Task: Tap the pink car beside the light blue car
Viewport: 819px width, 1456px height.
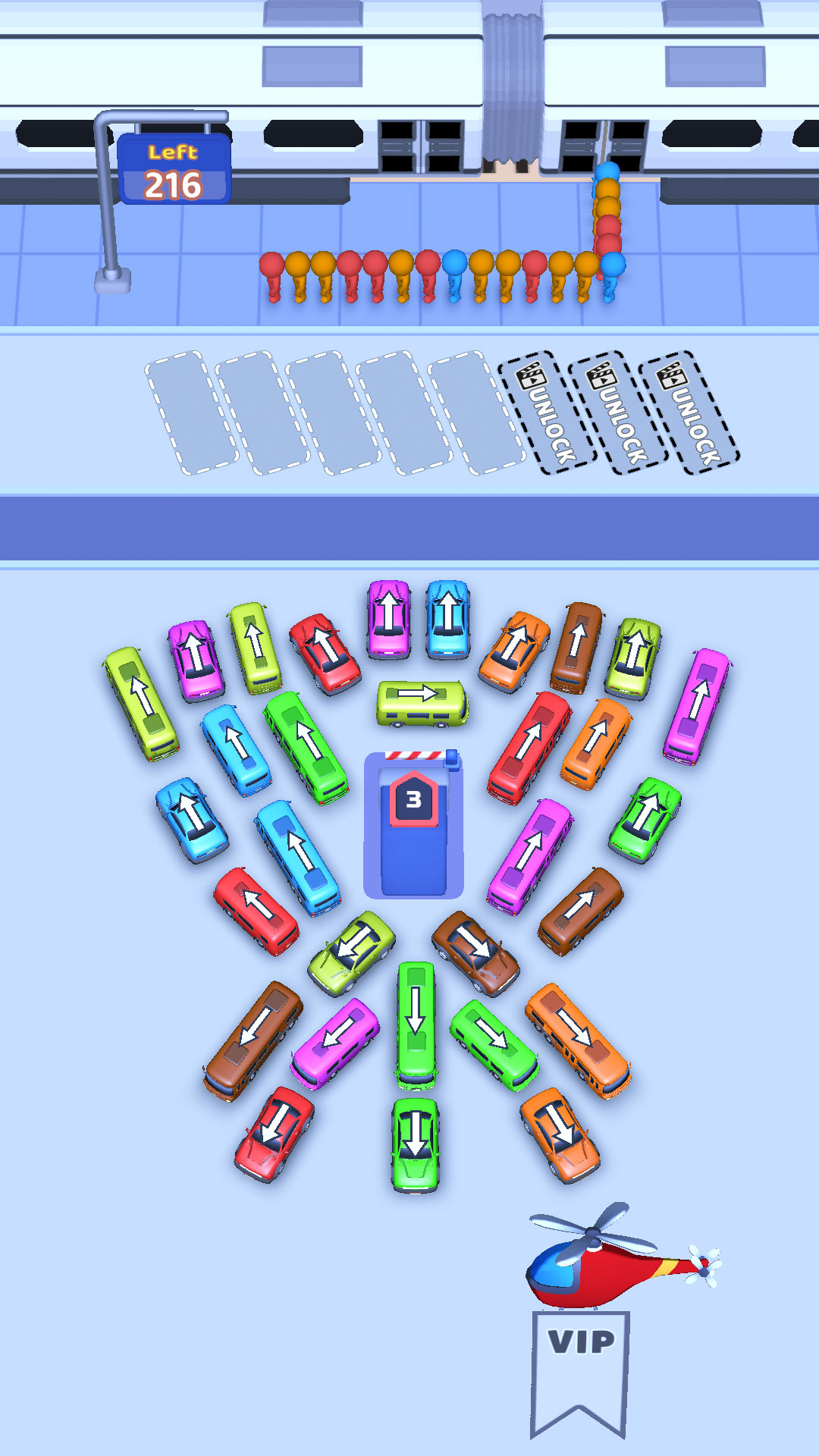Action: pyautogui.click(x=389, y=618)
